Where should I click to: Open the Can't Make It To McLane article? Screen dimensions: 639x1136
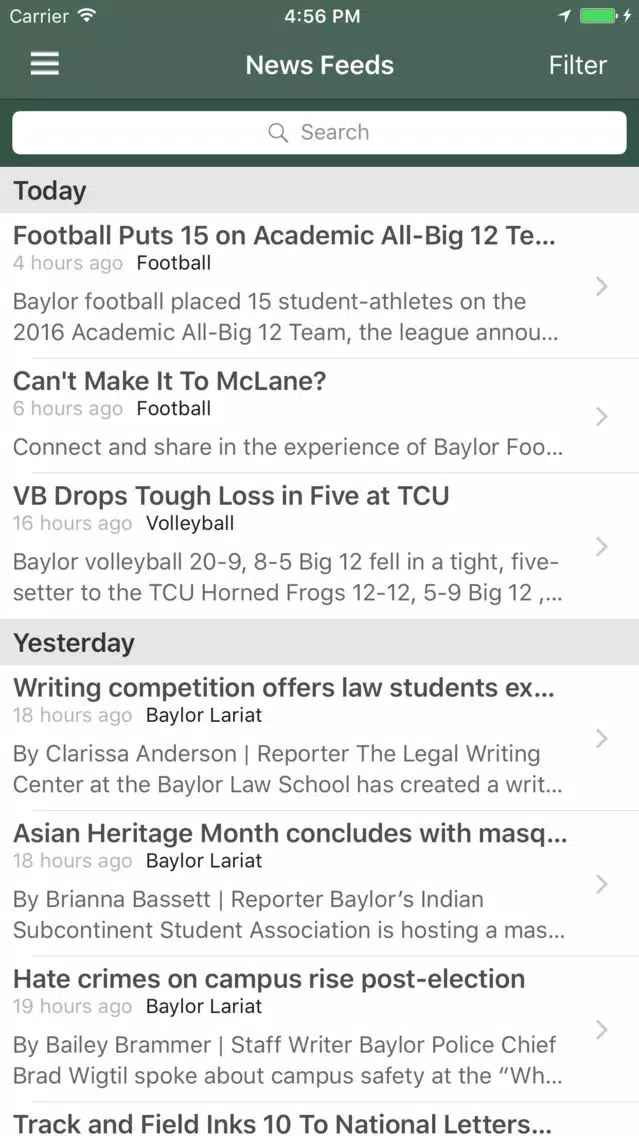320,416
